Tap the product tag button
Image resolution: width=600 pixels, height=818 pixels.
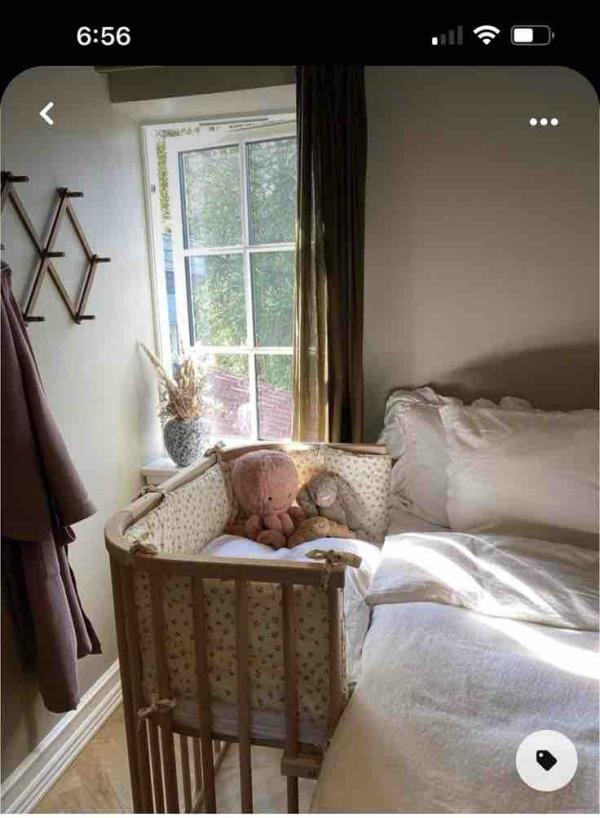(x=546, y=761)
